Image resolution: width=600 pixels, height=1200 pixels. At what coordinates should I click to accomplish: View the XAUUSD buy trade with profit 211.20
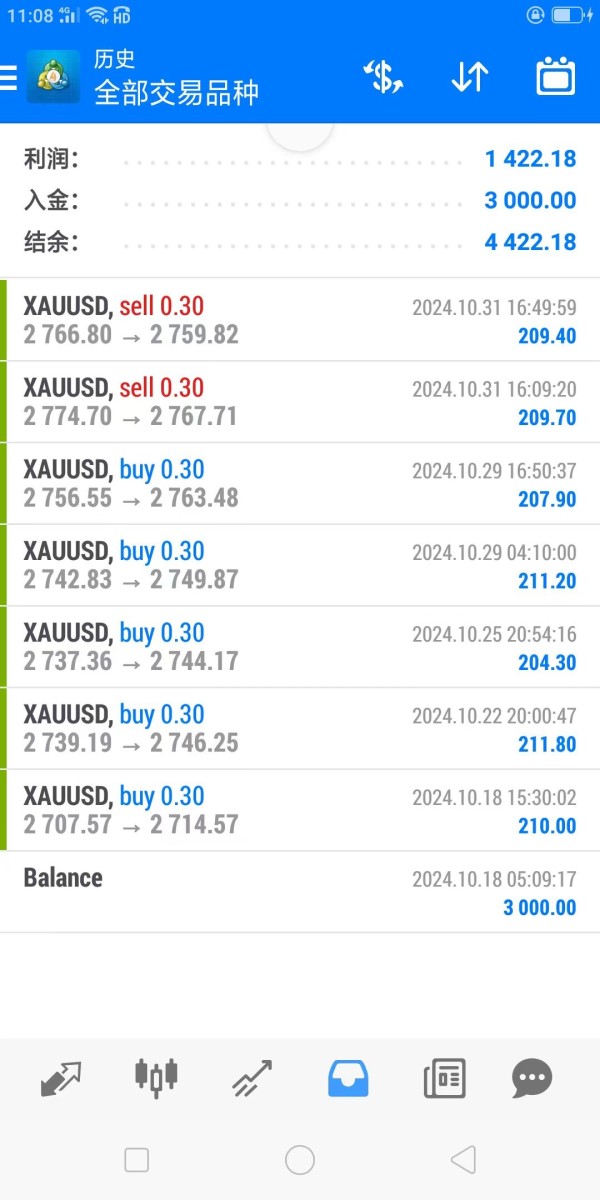click(x=300, y=566)
